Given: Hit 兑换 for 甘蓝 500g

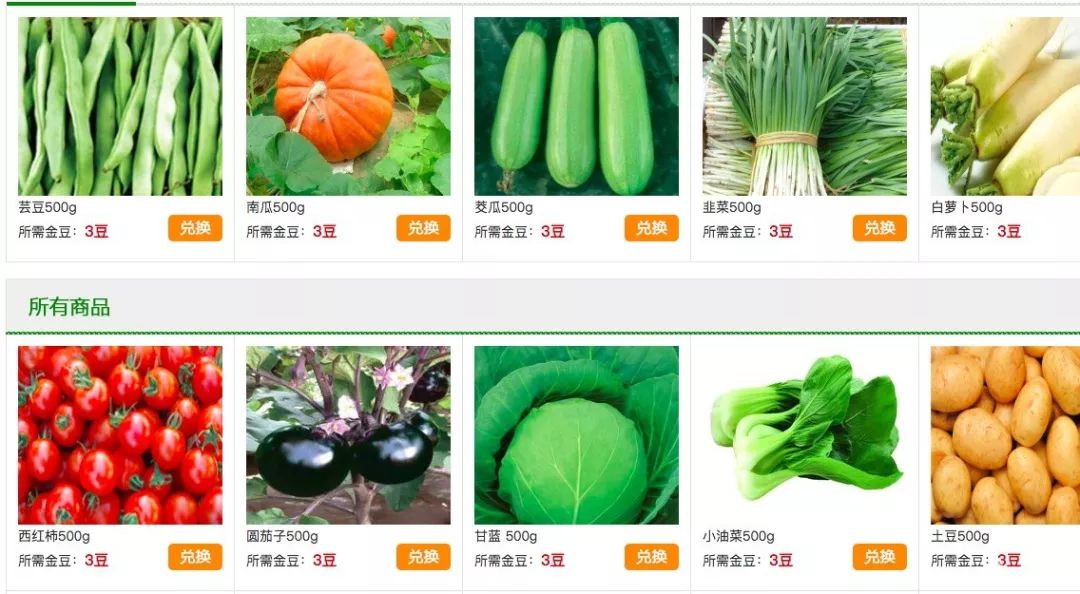Looking at the screenshot, I should coord(651,557).
